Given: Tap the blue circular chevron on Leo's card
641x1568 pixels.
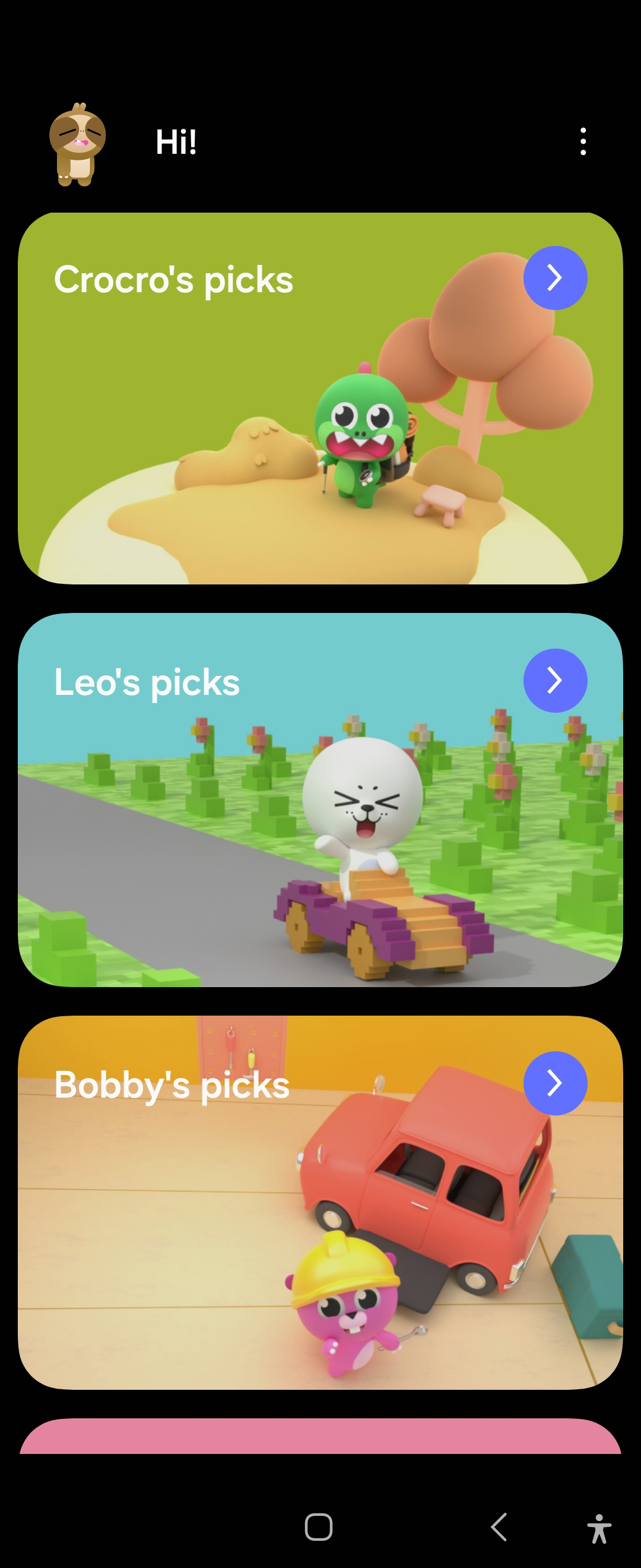Looking at the screenshot, I should tap(554, 681).
